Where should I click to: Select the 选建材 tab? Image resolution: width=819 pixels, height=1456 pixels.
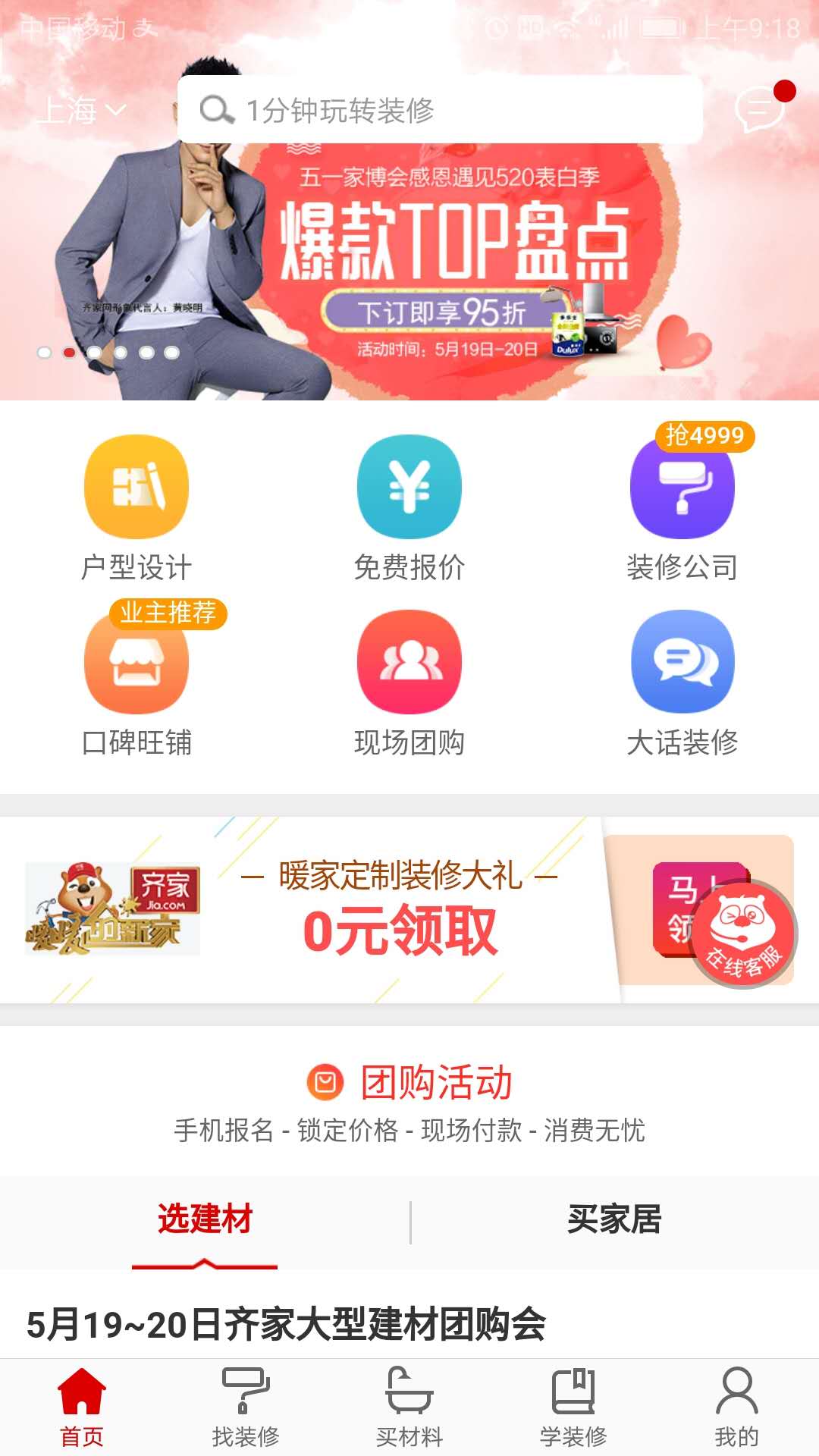205,1219
